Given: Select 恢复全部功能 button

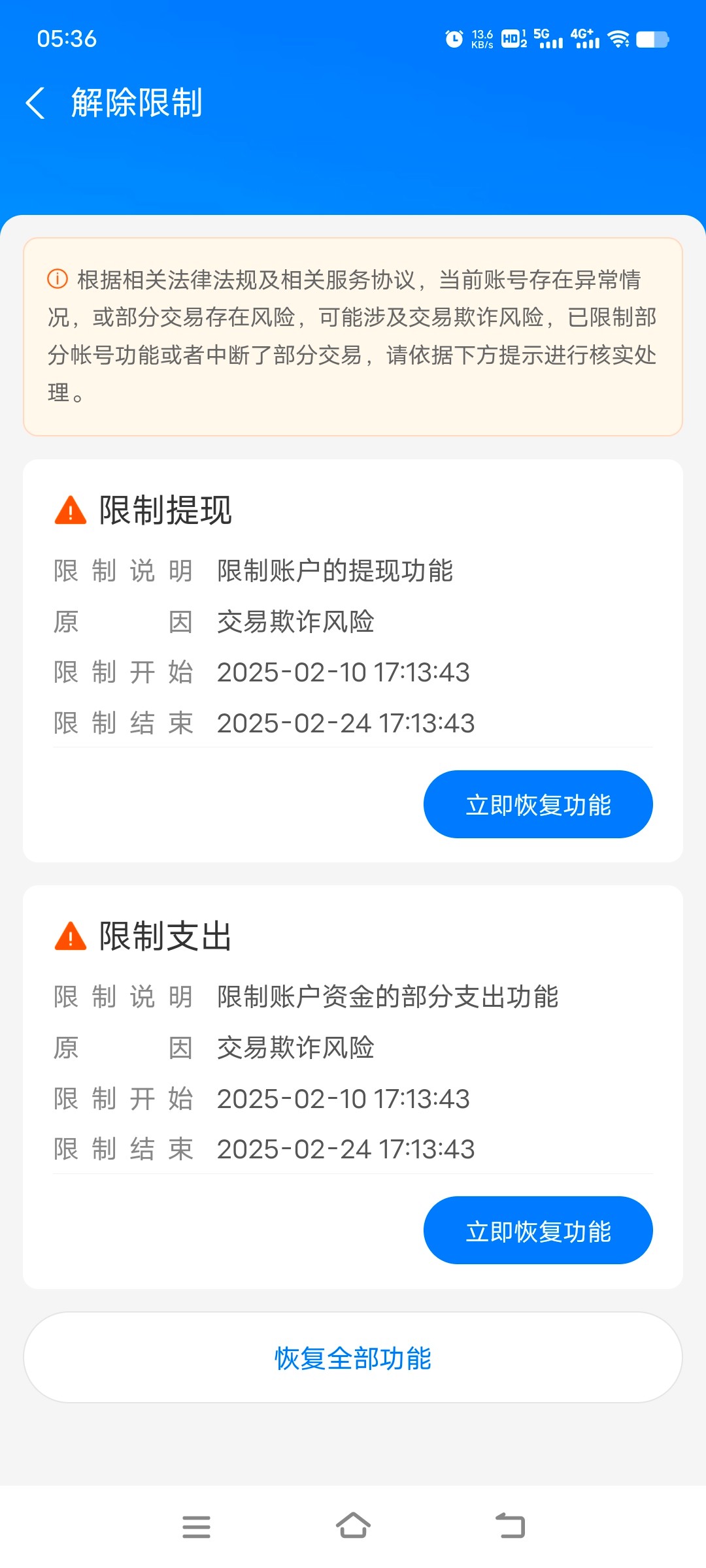Looking at the screenshot, I should click(x=353, y=1358).
